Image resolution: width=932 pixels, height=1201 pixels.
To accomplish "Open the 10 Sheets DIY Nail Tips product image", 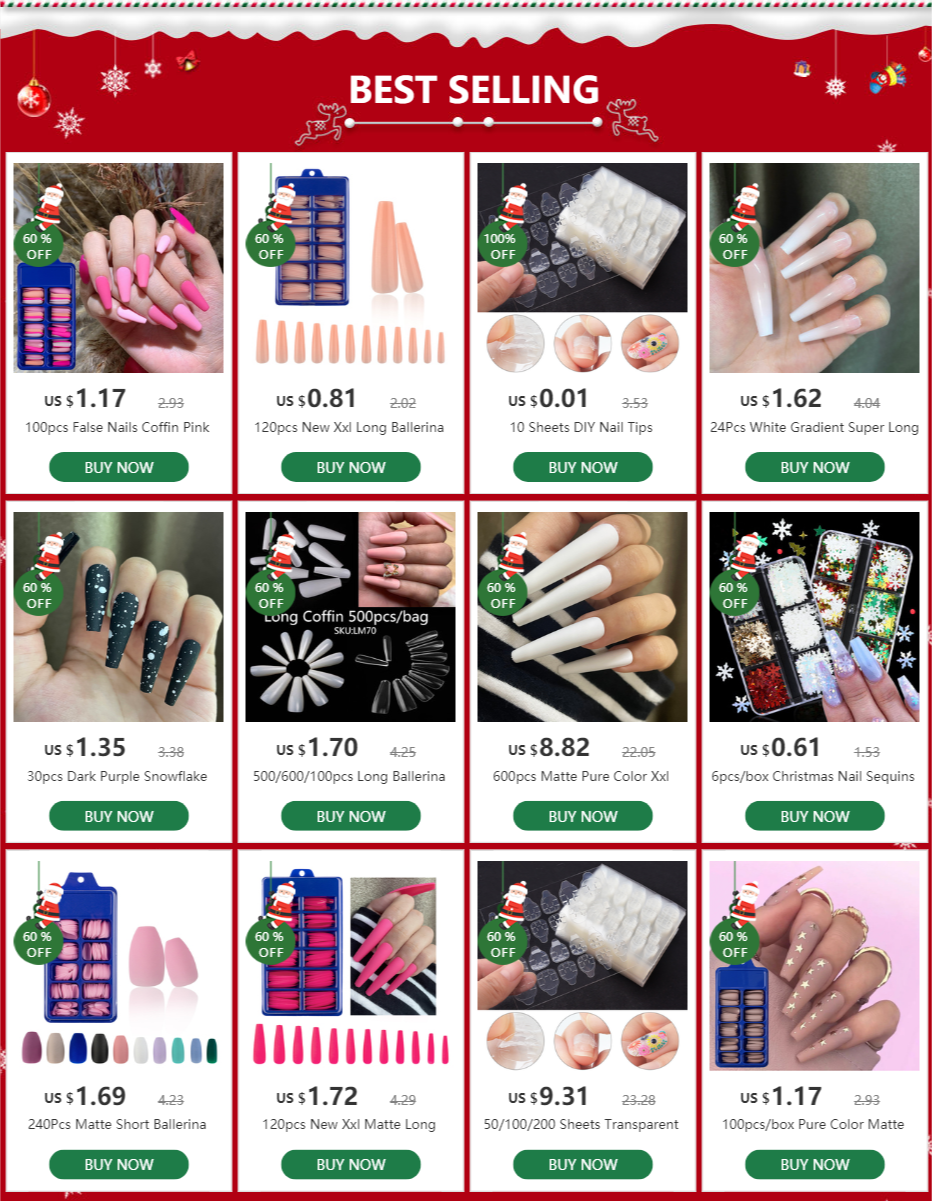I will click(583, 268).
